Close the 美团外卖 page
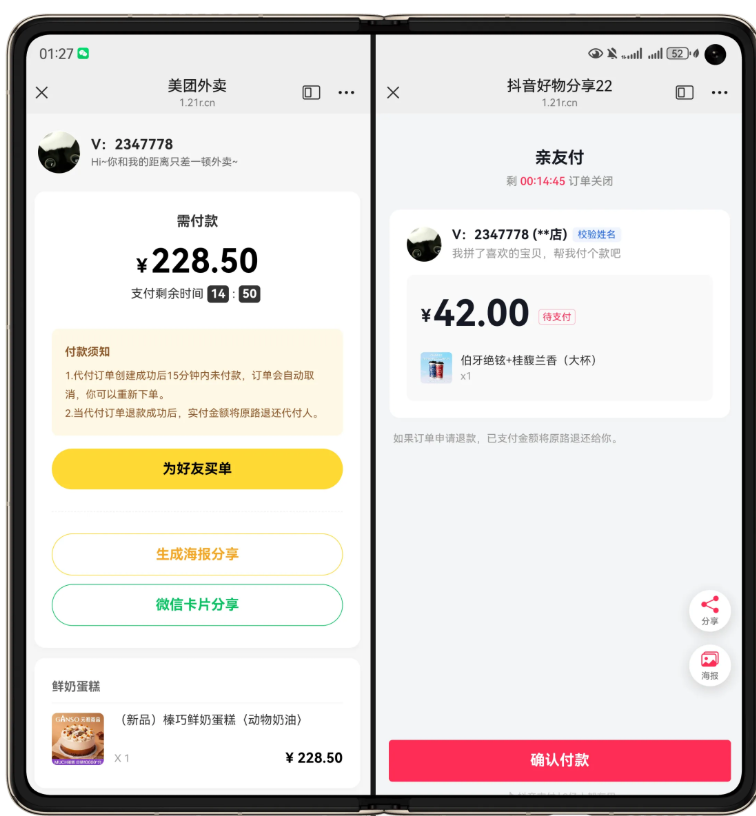 [42, 93]
